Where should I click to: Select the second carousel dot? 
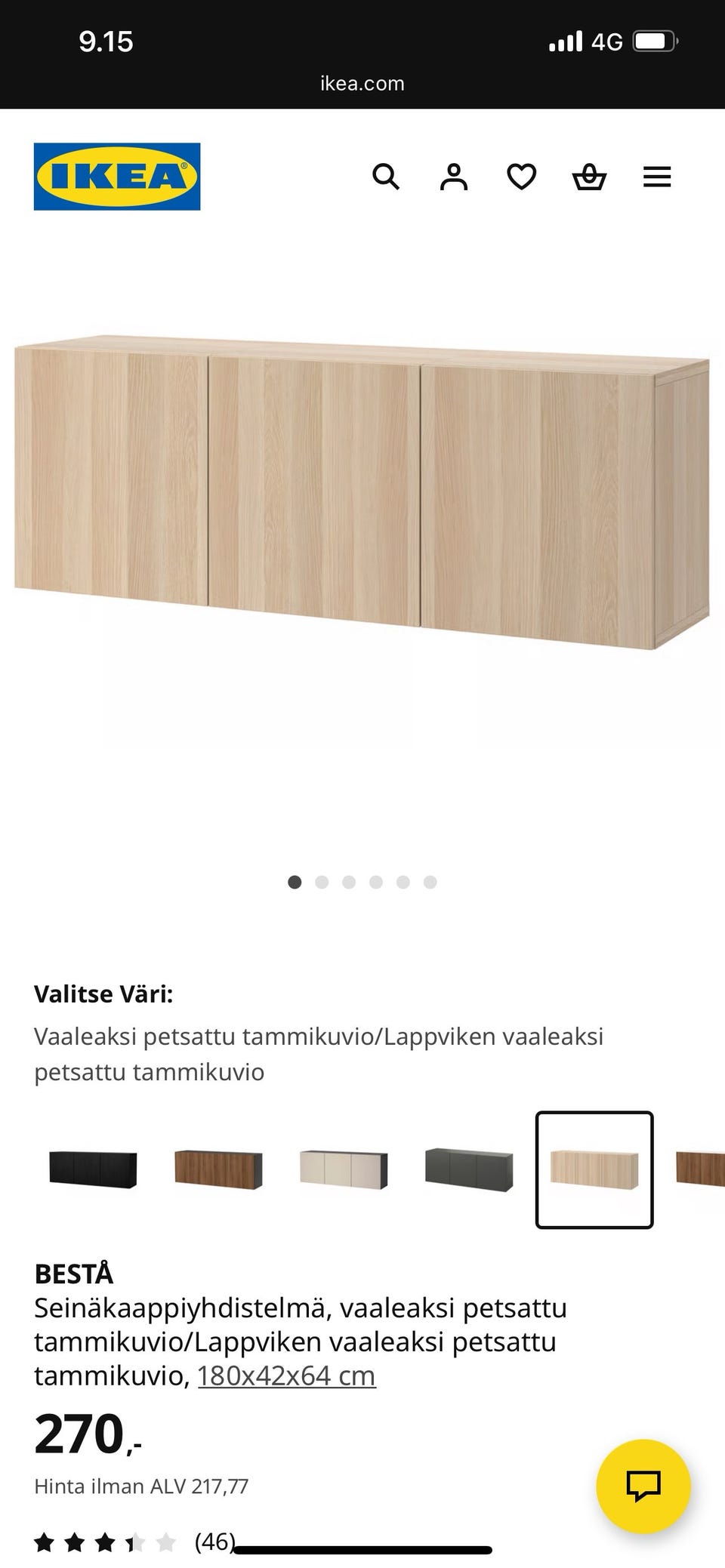click(322, 882)
